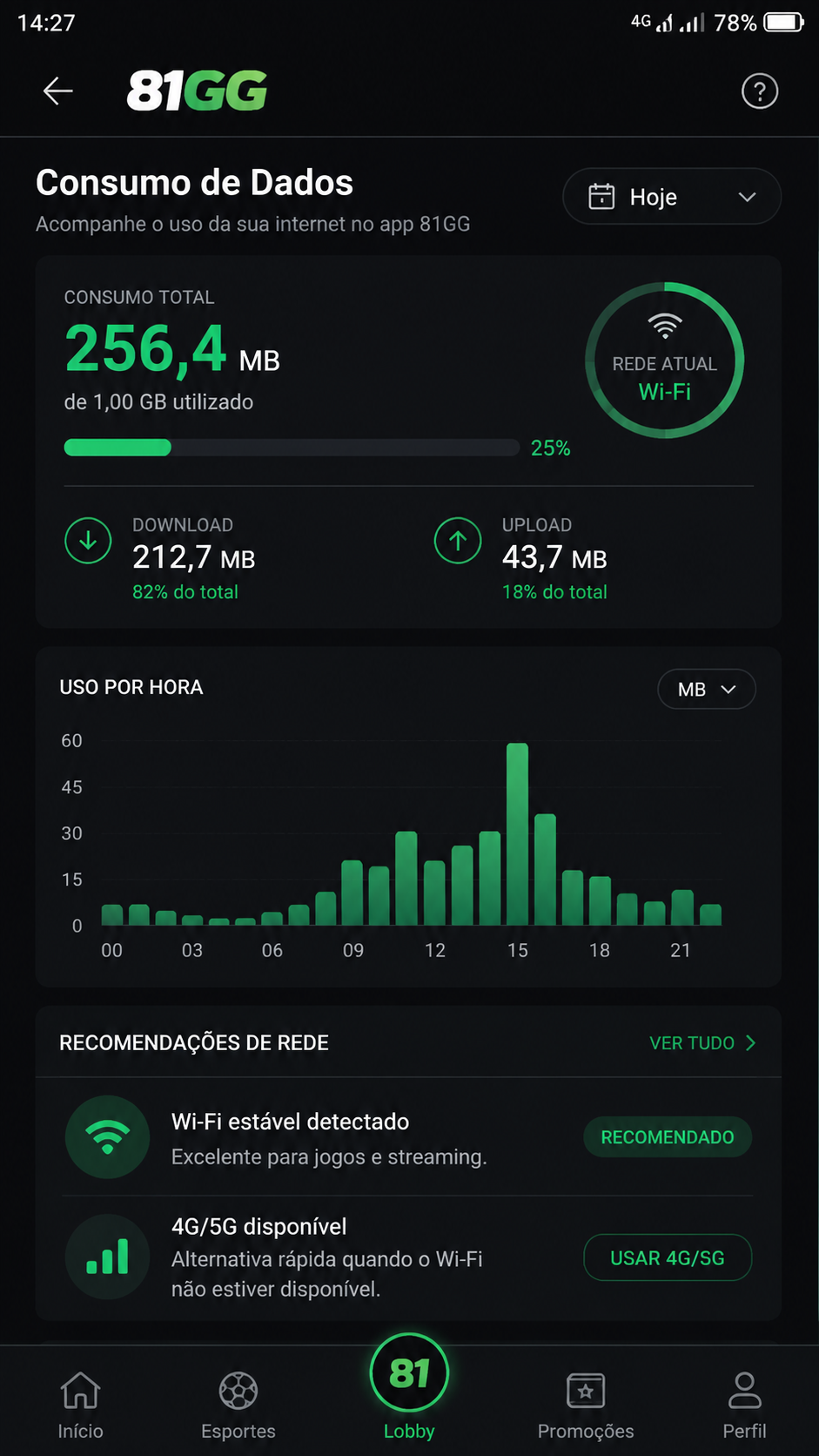Go to the Promoções tab
The width and height of the screenshot is (819, 1456).
click(x=586, y=1402)
